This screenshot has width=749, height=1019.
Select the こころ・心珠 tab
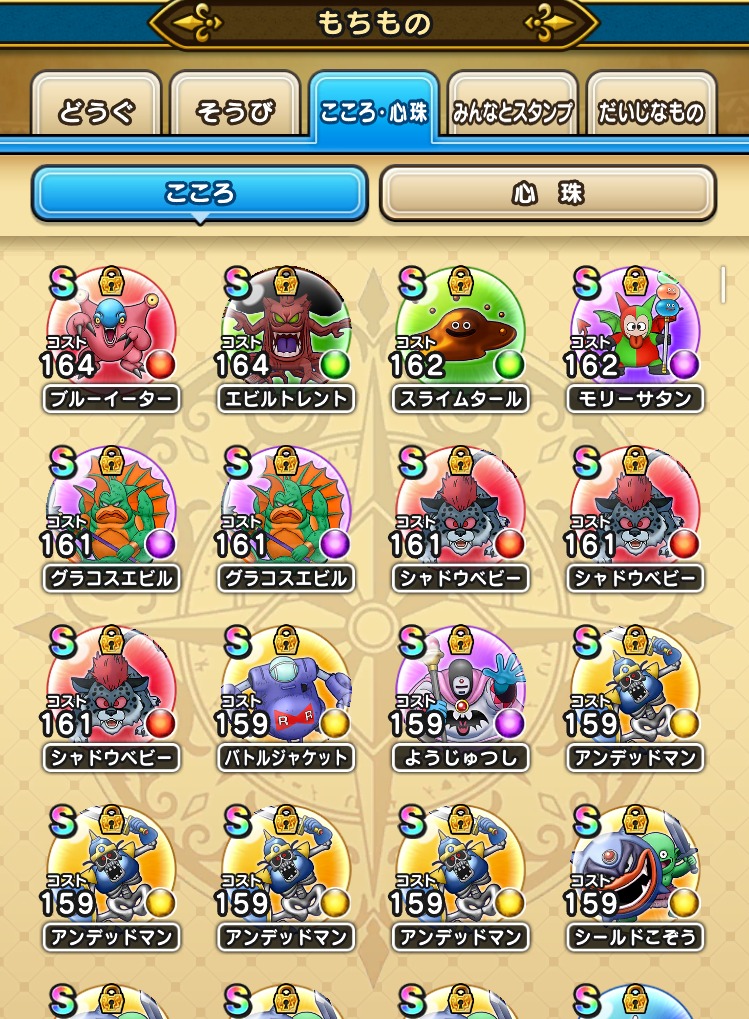click(374, 110)
